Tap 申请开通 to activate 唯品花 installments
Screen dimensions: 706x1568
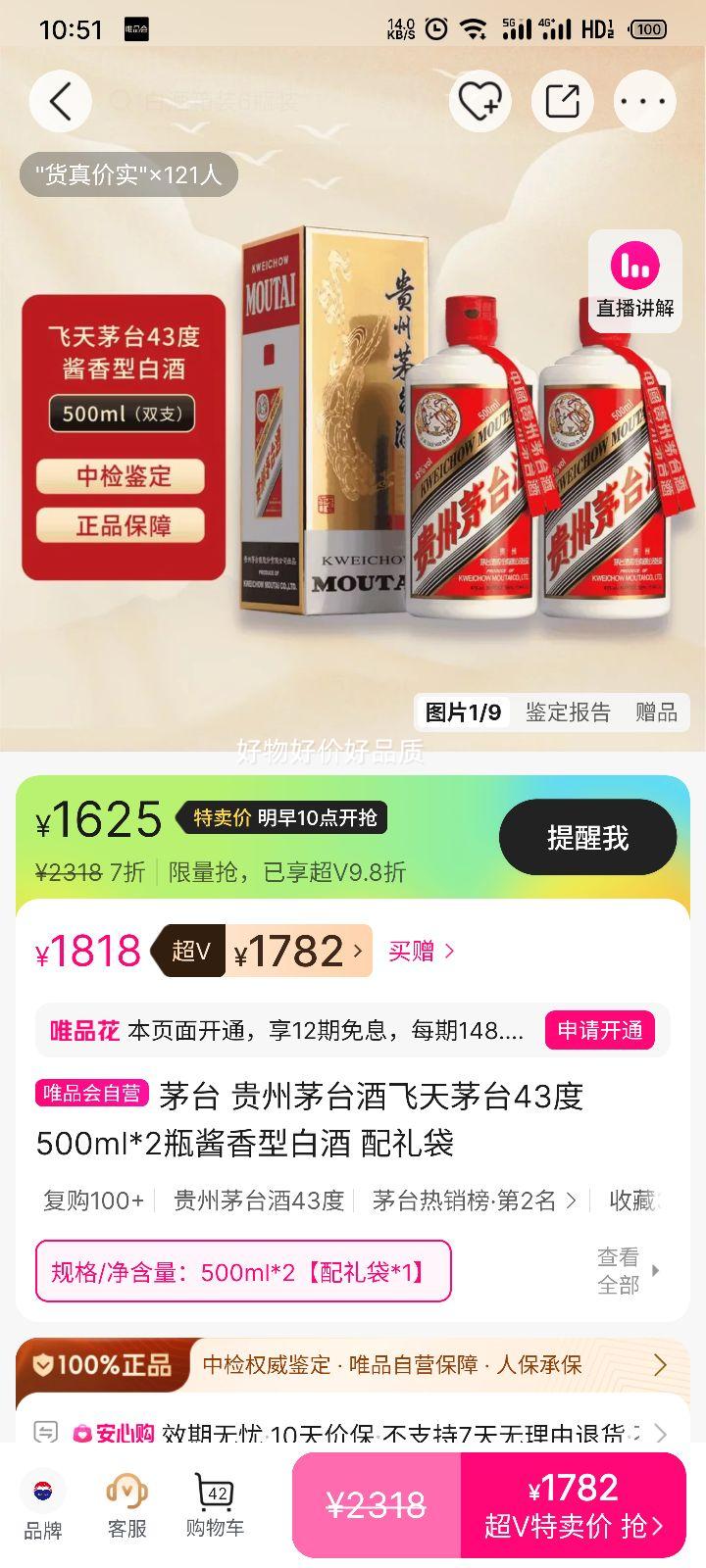pos(601,1031)
